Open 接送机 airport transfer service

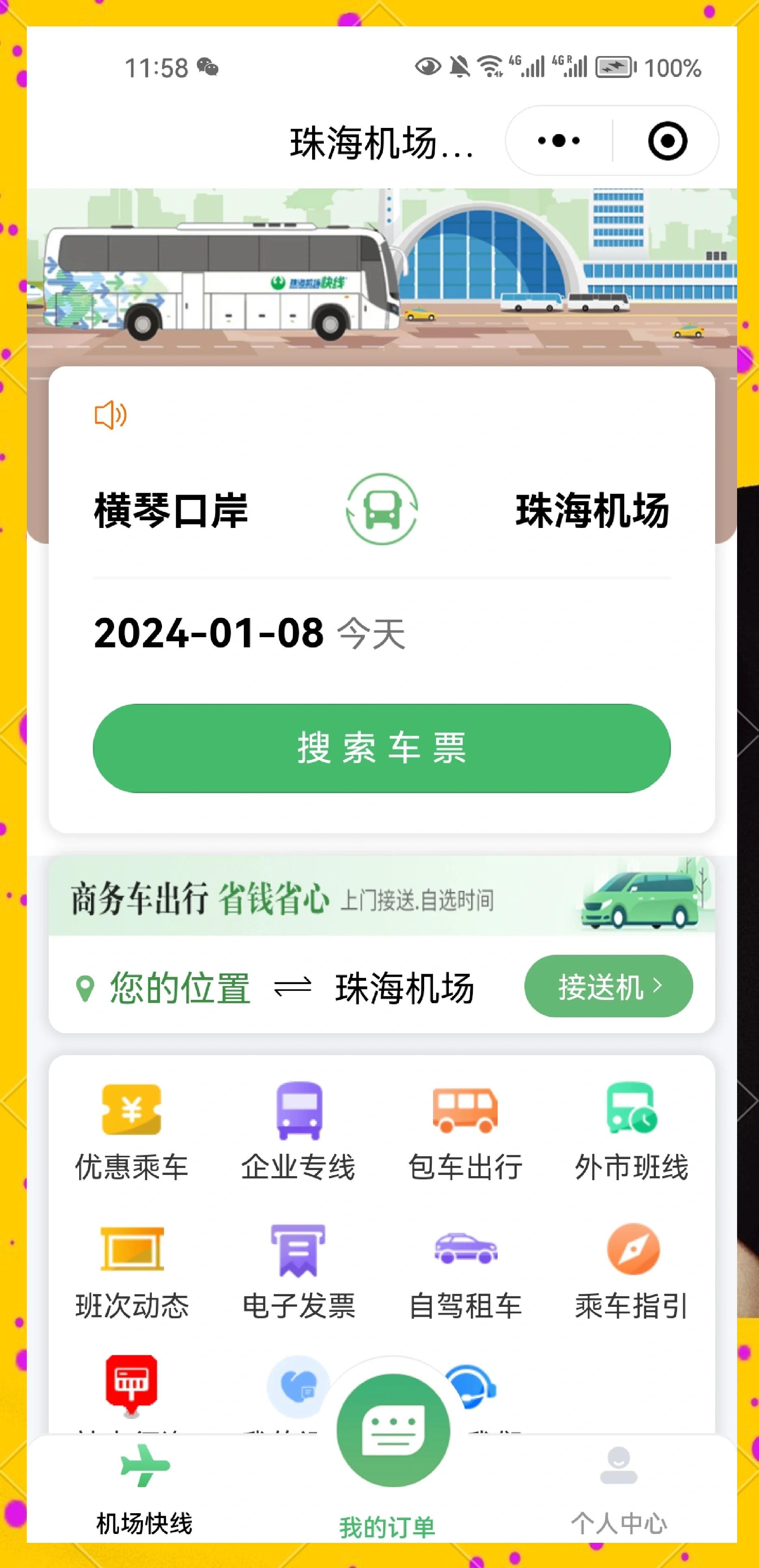pyautogui.click(x=608, y=986)
